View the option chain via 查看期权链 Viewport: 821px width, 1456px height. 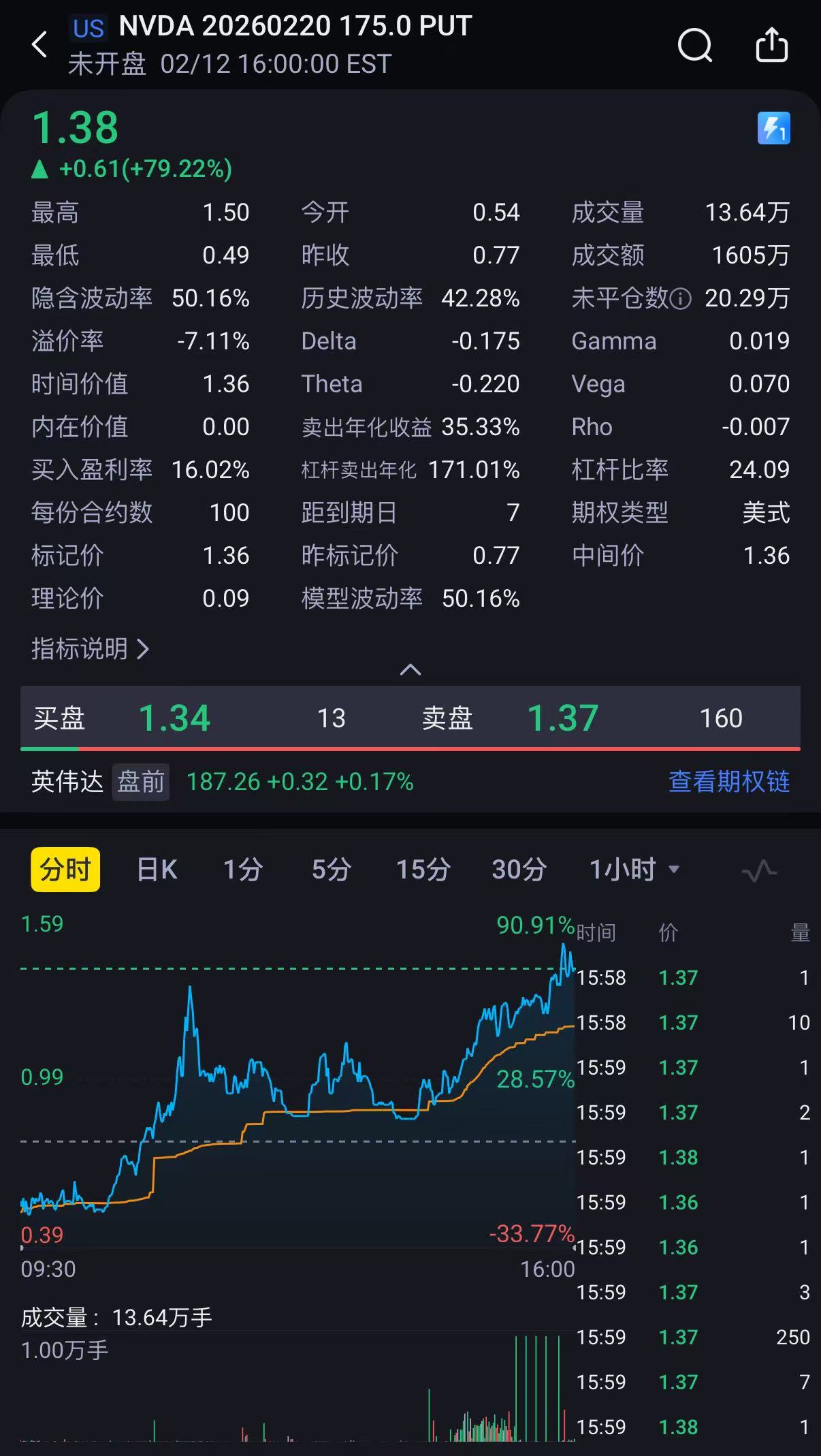tap(728, 781)
